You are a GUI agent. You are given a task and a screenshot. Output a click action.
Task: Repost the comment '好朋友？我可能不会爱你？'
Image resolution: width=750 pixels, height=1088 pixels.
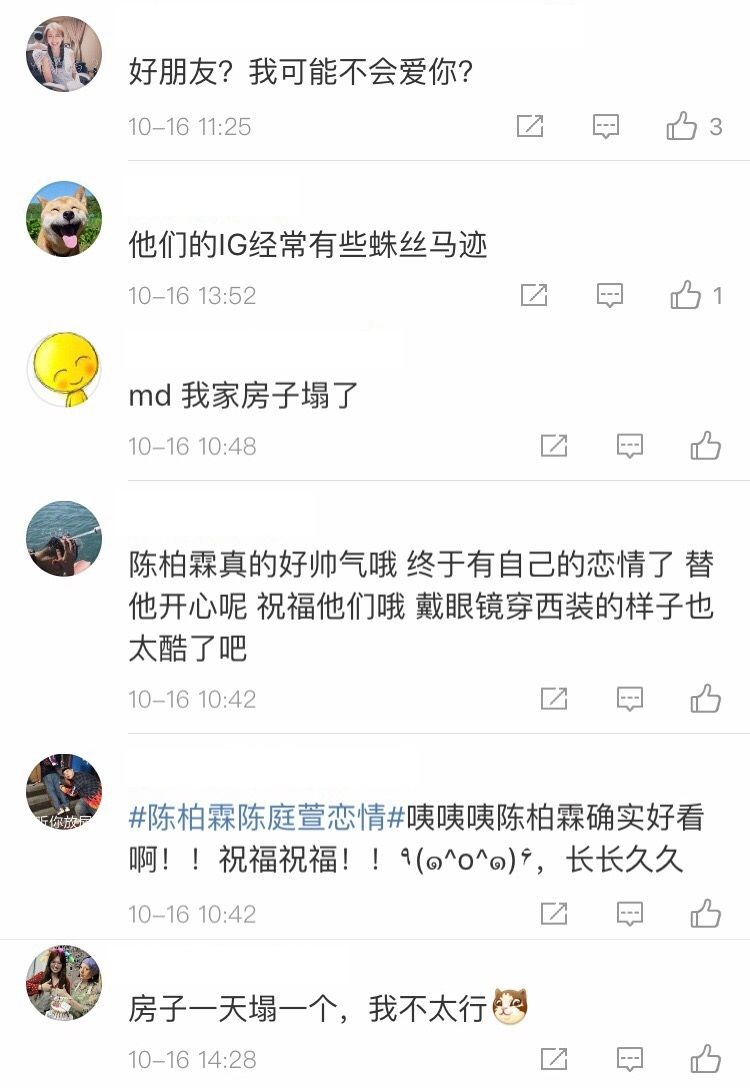click(x=530, y=126)
